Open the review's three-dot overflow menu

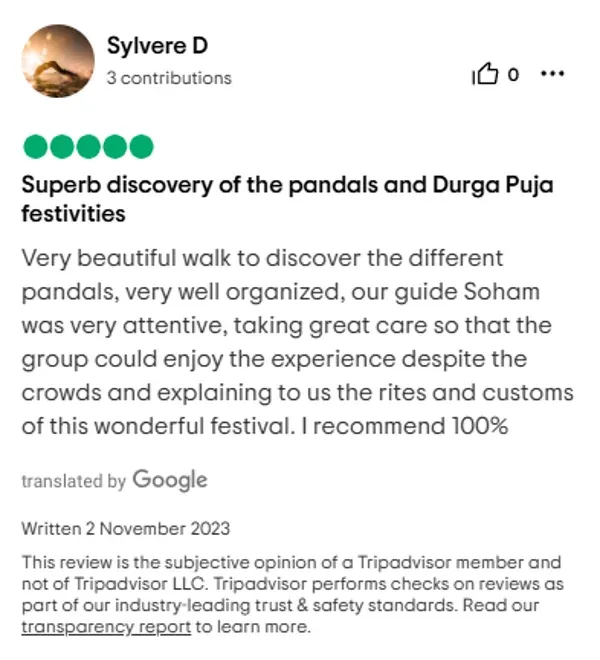coord(552,74)
